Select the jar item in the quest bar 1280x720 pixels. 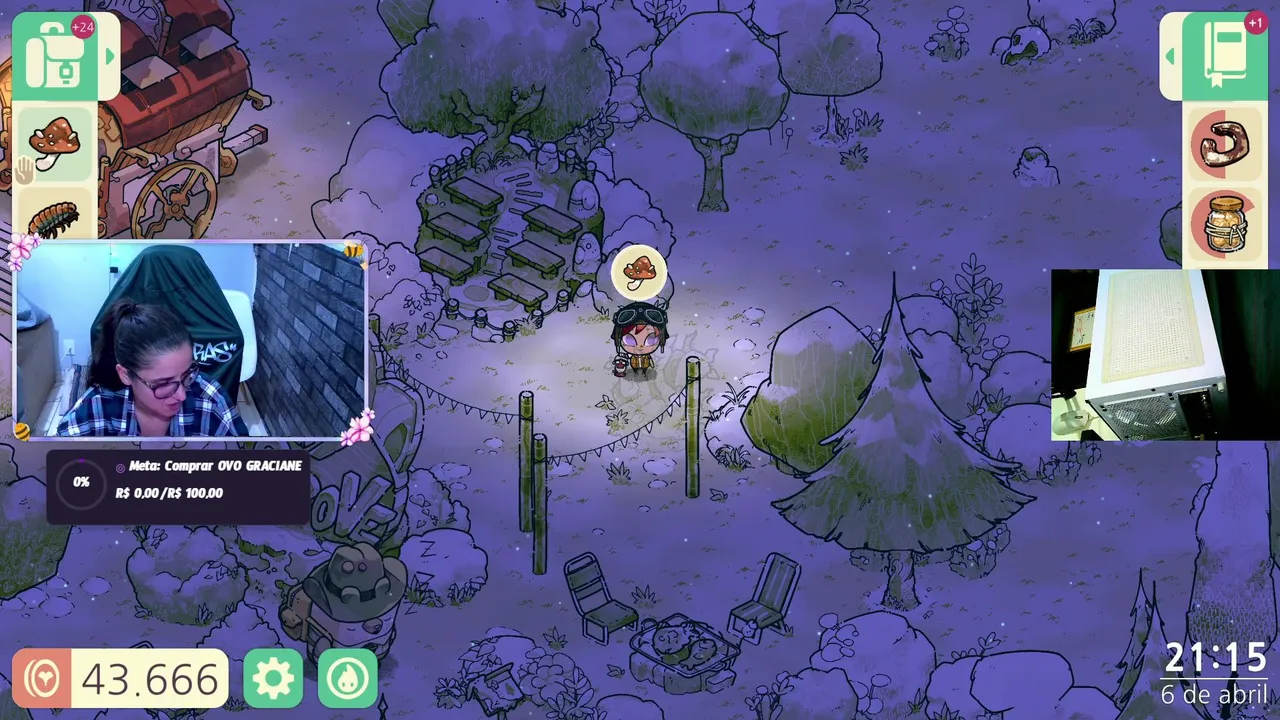click(1225, 225)
